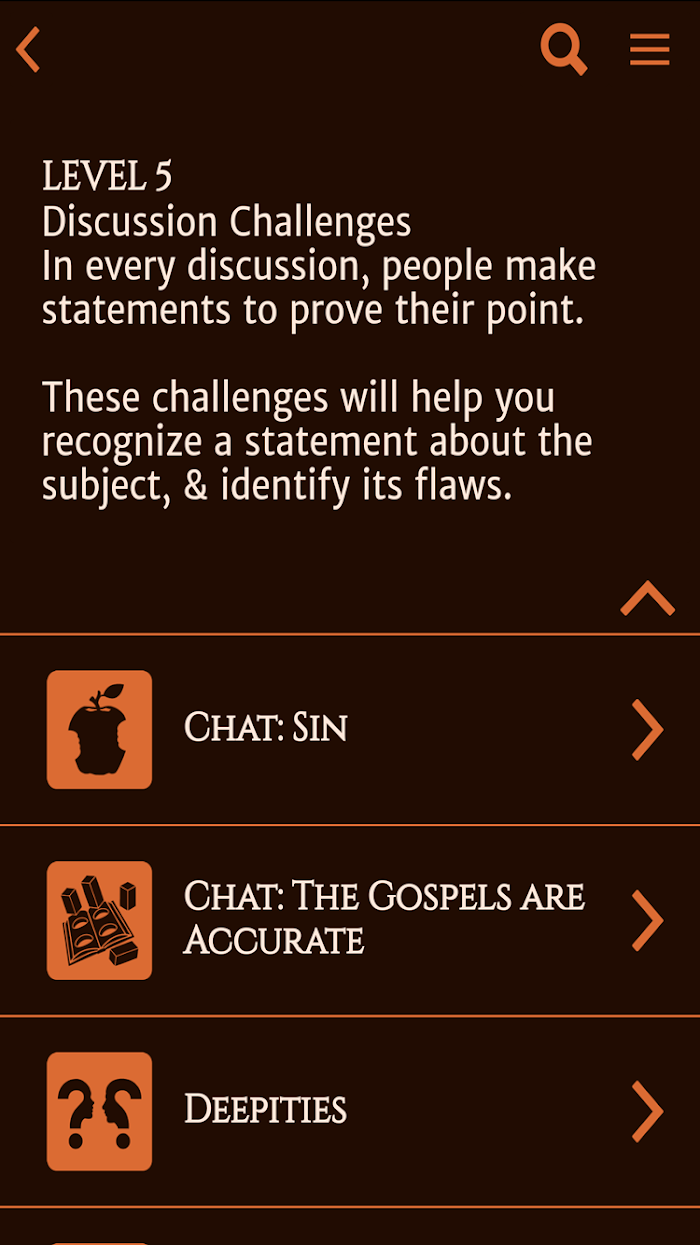Image resolution: width=700 pixels, height=1245 pixels.
Task: Open the Deepities challenge
Action: pyautogui.click(x=350, y=1112)
